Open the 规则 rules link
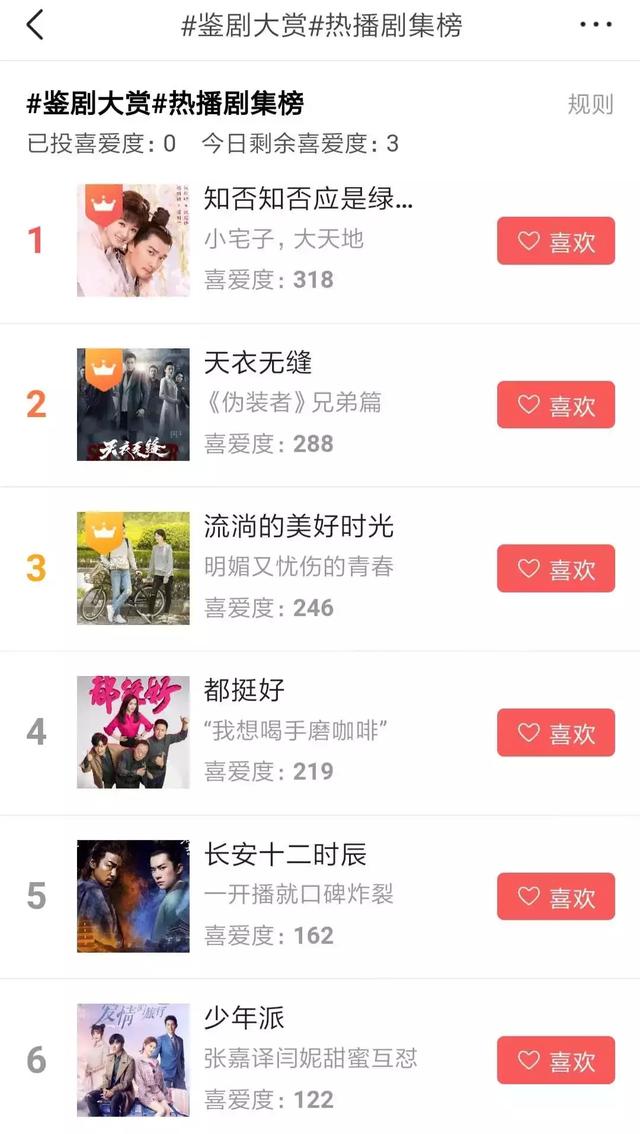 (590, 104)
